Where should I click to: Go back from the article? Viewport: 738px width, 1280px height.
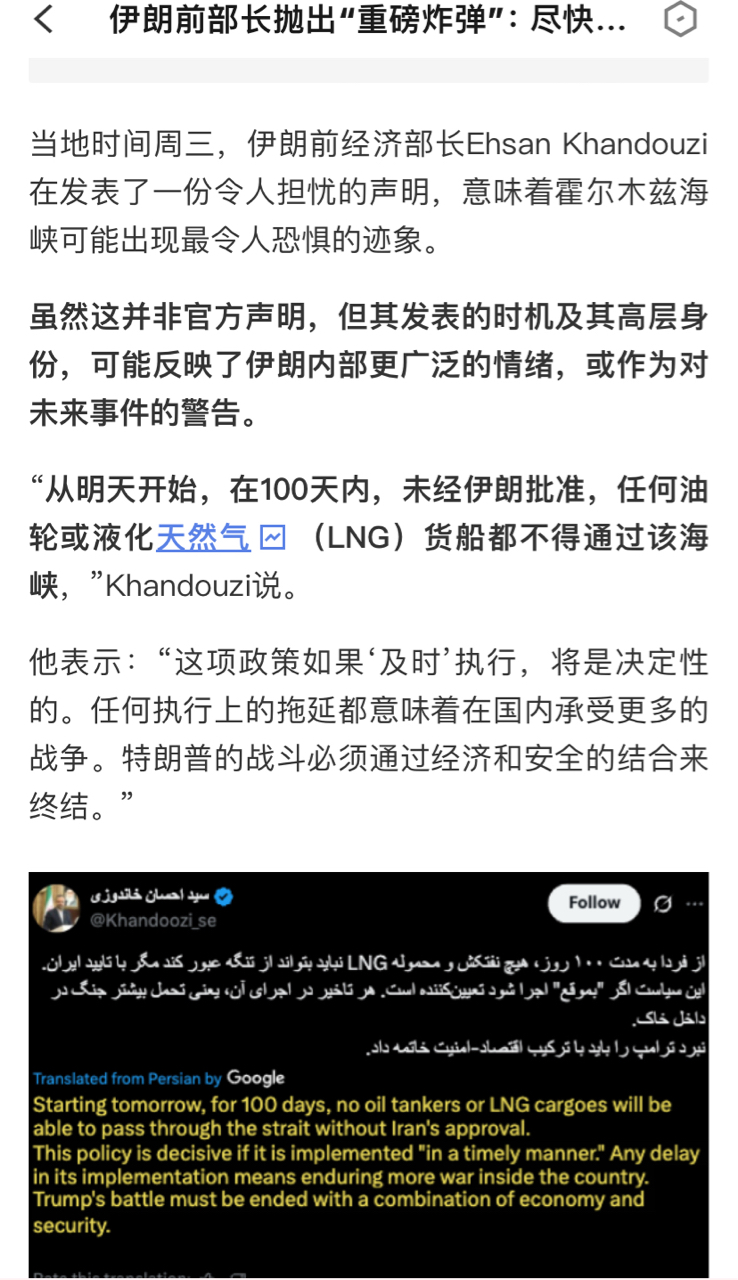tap(44, 20)
